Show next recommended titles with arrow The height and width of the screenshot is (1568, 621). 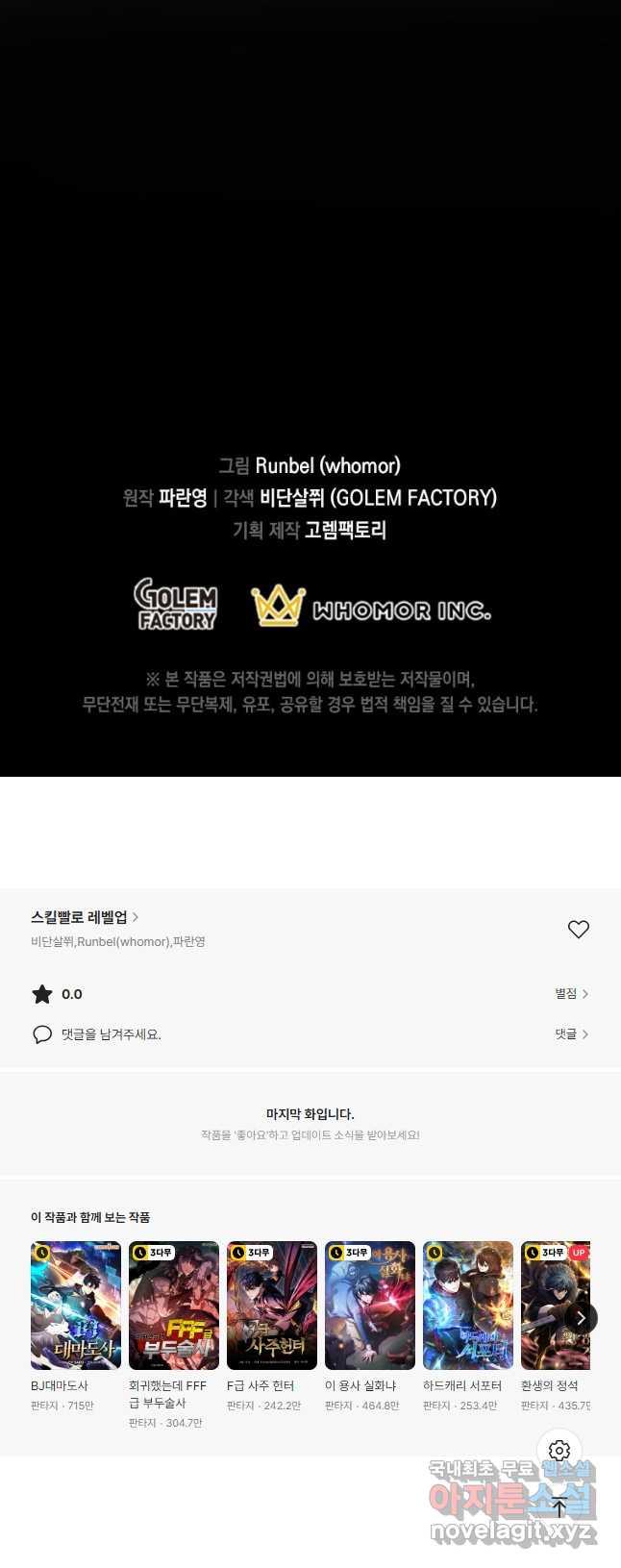581,1318
